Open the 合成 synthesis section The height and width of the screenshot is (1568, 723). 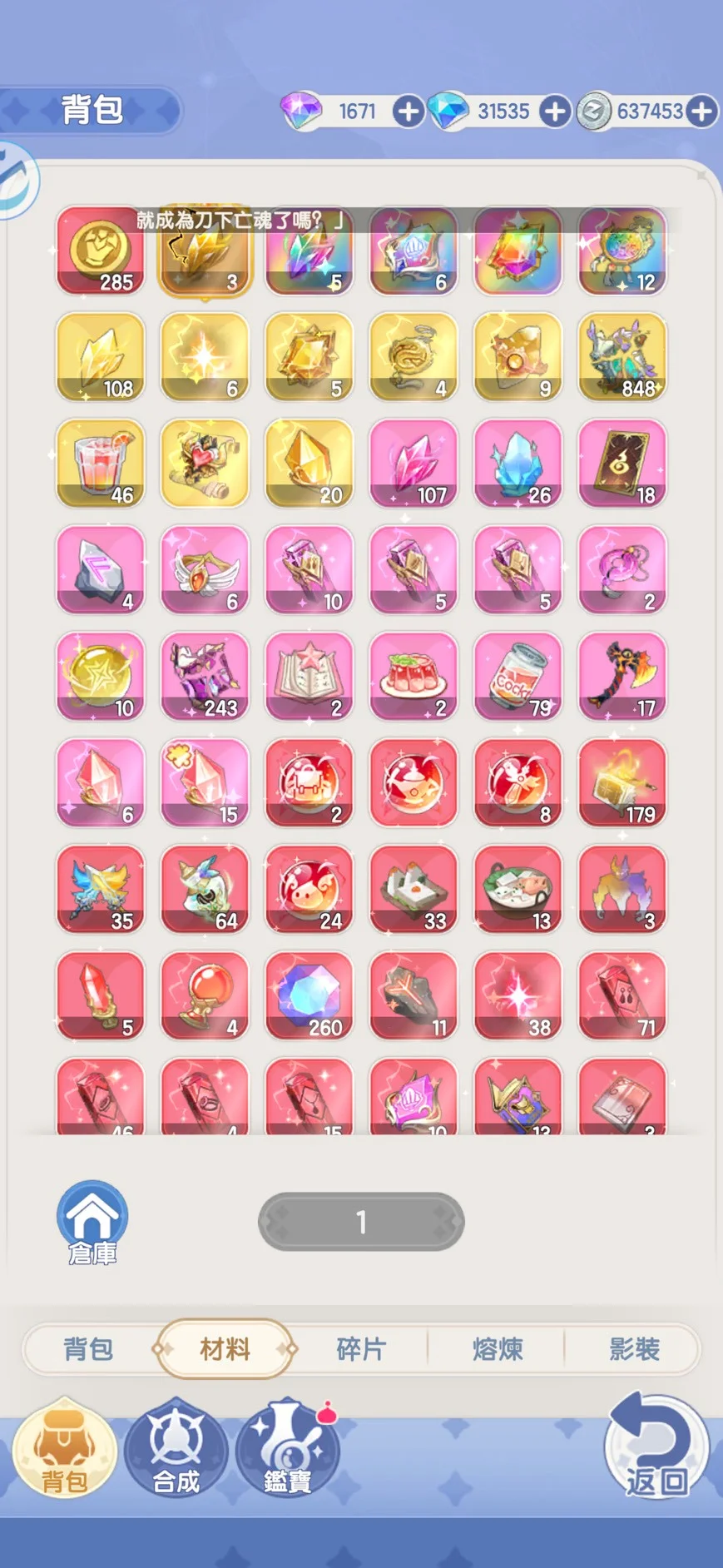[176, 1451]
